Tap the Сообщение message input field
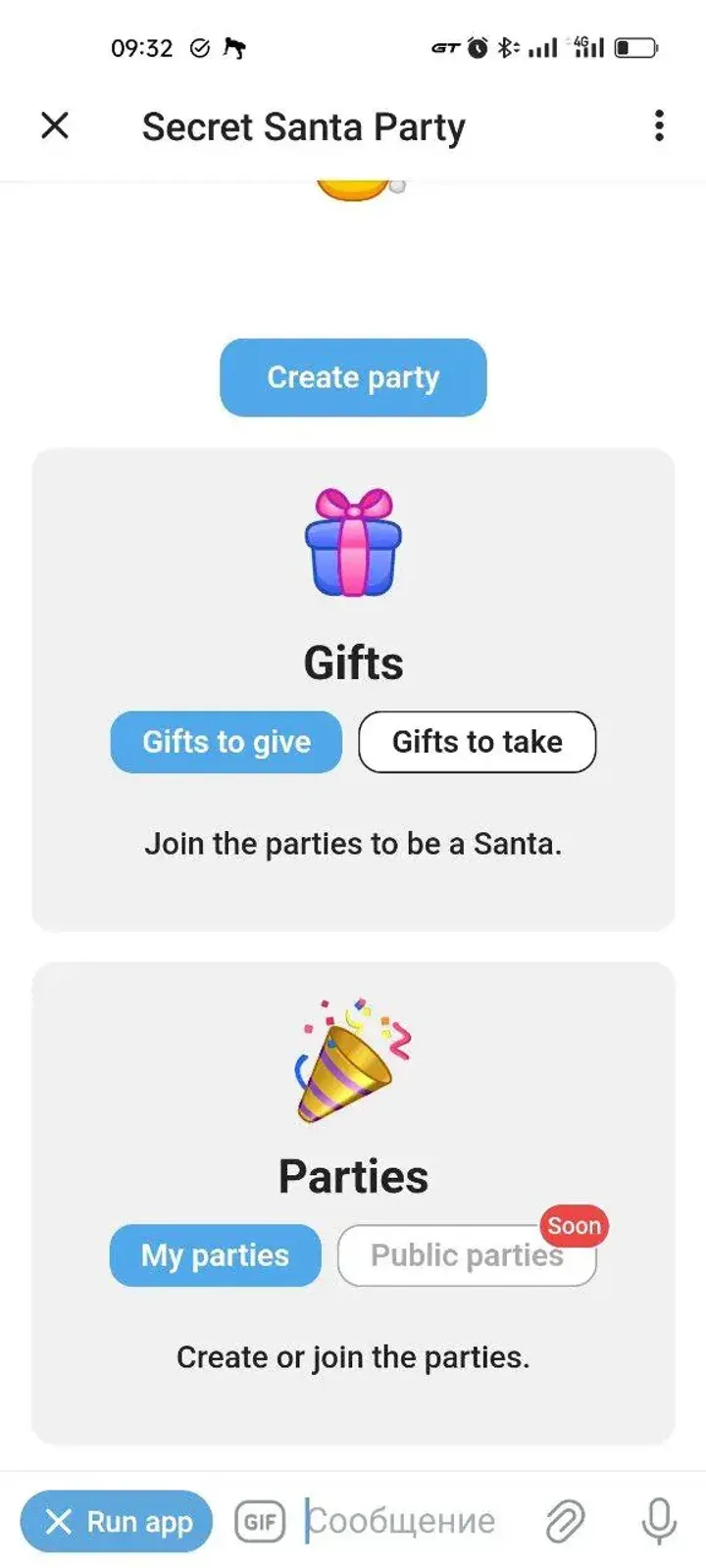 click(x=402, y=1521)
